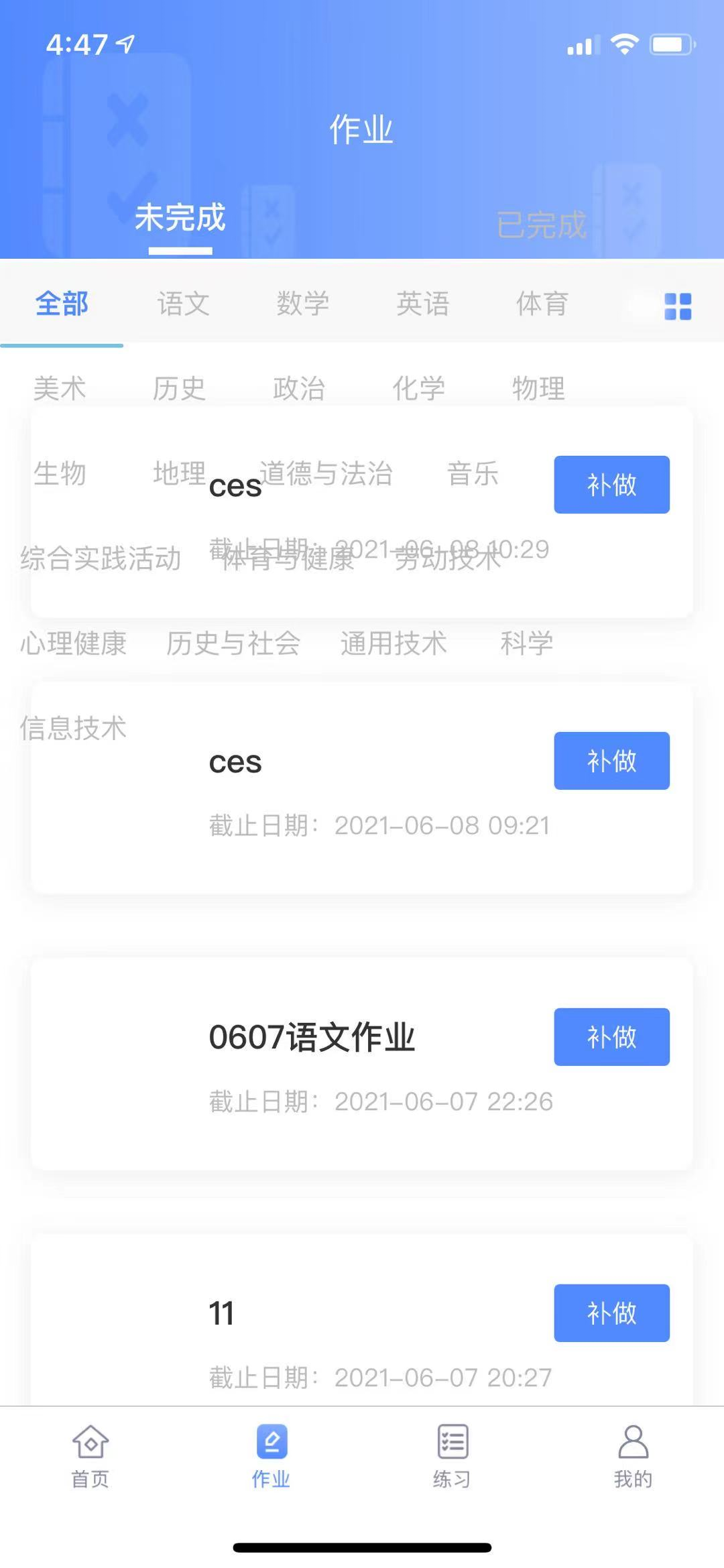
Task: Click 补做 on the first ces homework
Action: [x=611, y=485]
